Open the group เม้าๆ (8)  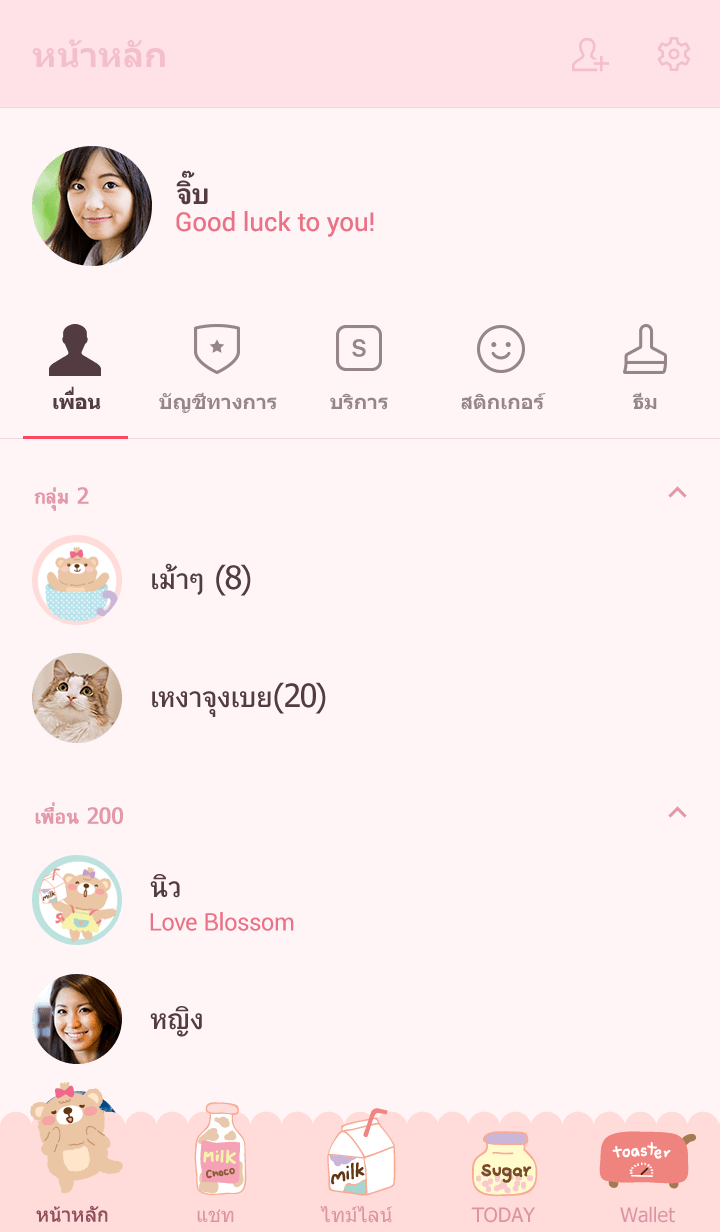[x=200, y=580]
